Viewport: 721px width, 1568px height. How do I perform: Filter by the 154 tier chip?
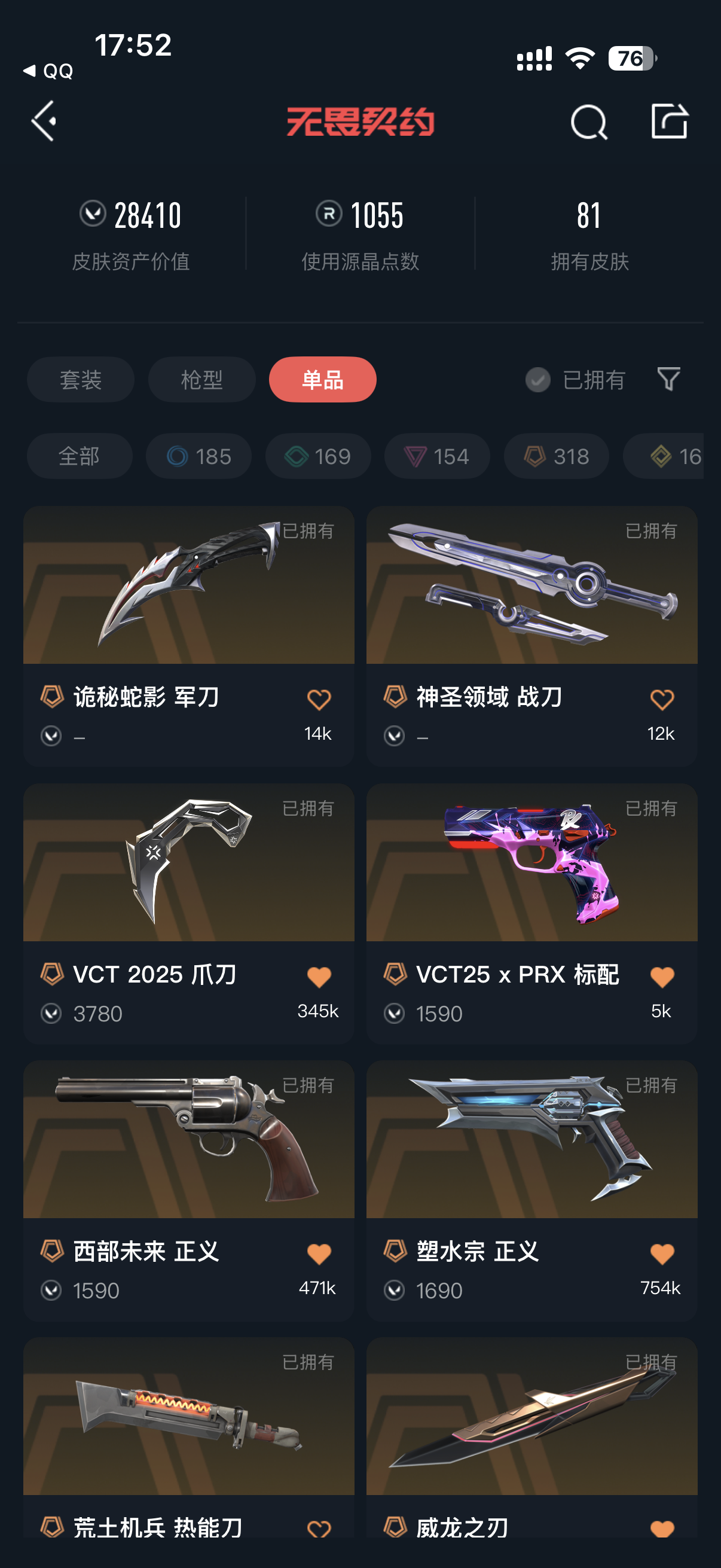tap(437, 456)
